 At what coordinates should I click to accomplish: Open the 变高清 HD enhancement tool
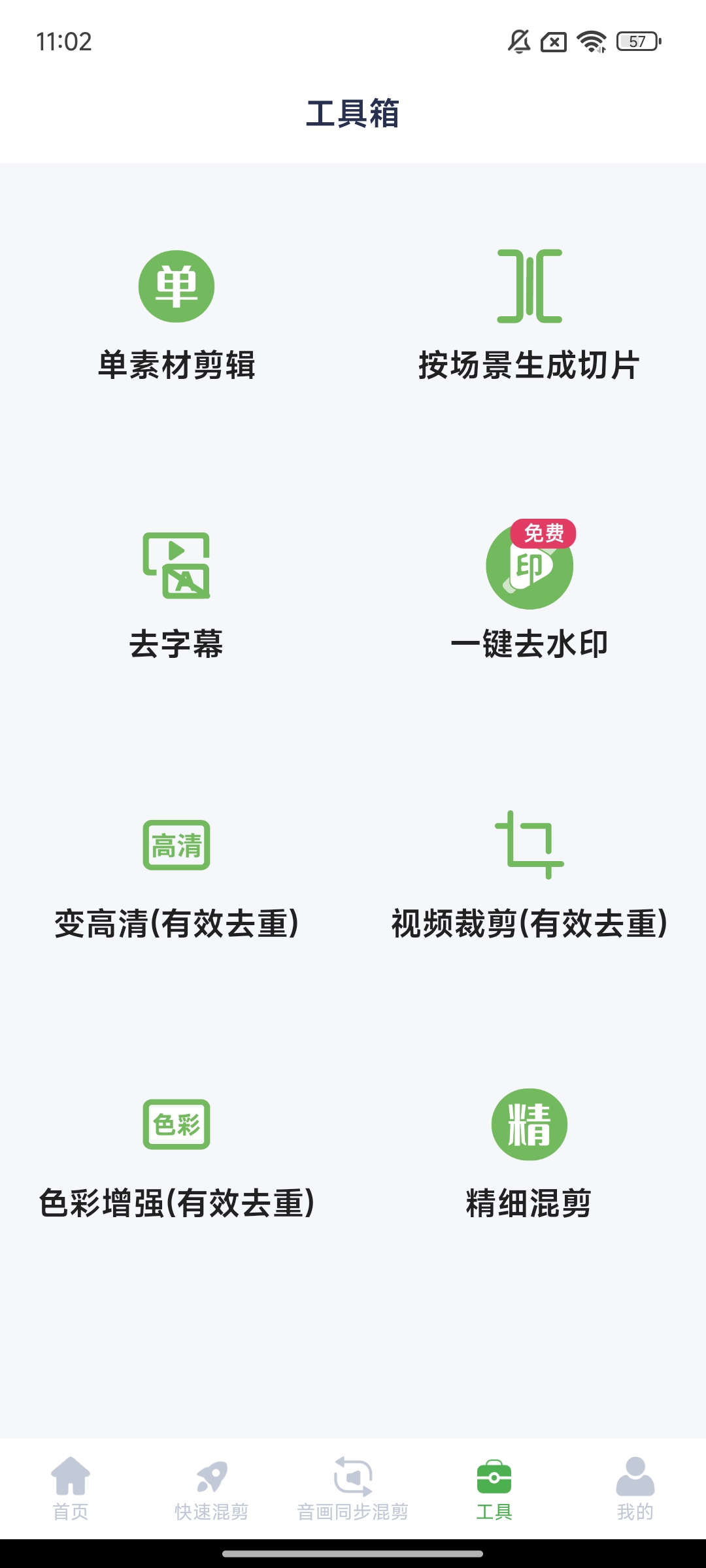tap(175, 846)
